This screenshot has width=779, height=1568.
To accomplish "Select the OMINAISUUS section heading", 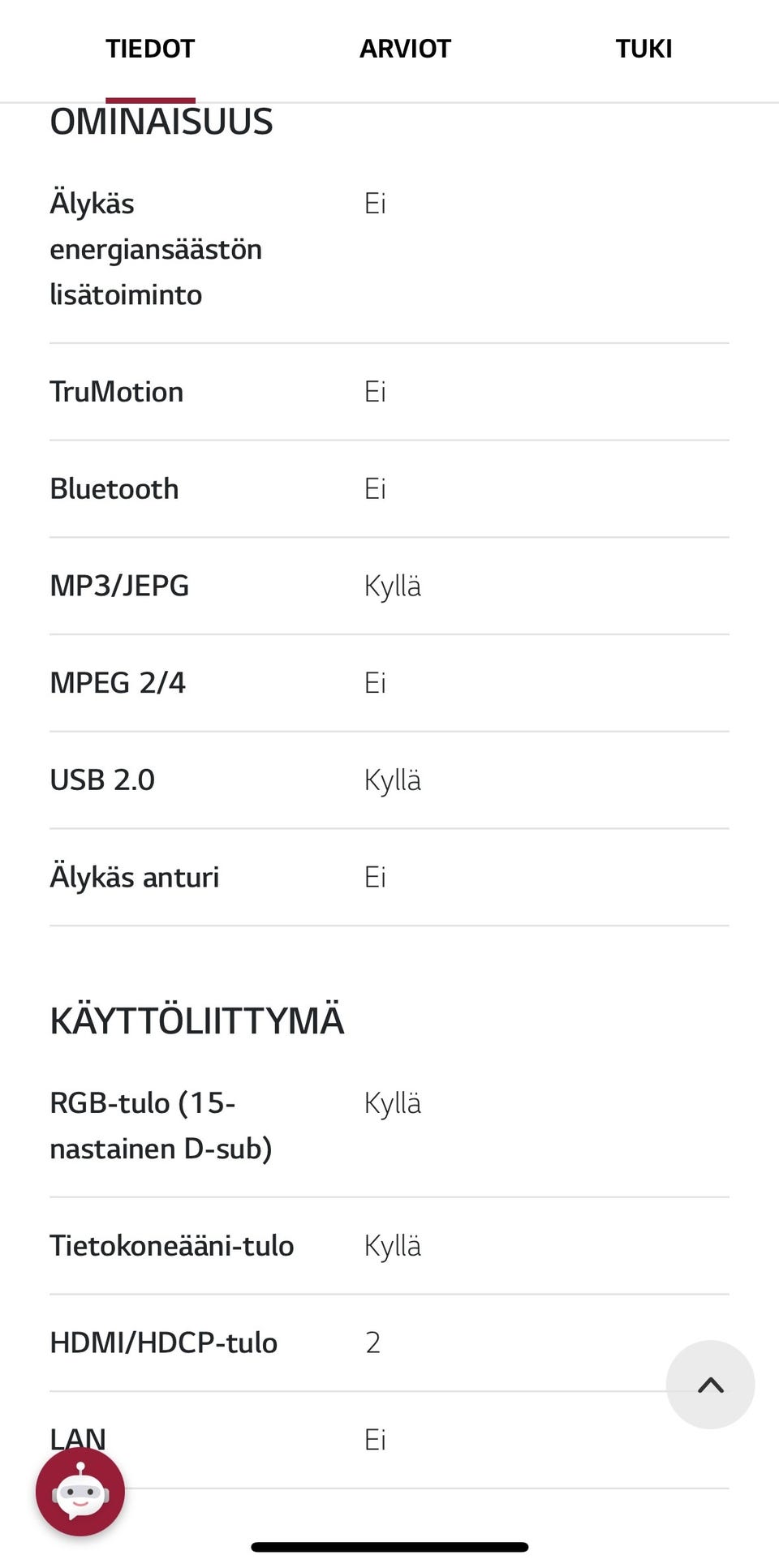I will (x=161, y=120).
